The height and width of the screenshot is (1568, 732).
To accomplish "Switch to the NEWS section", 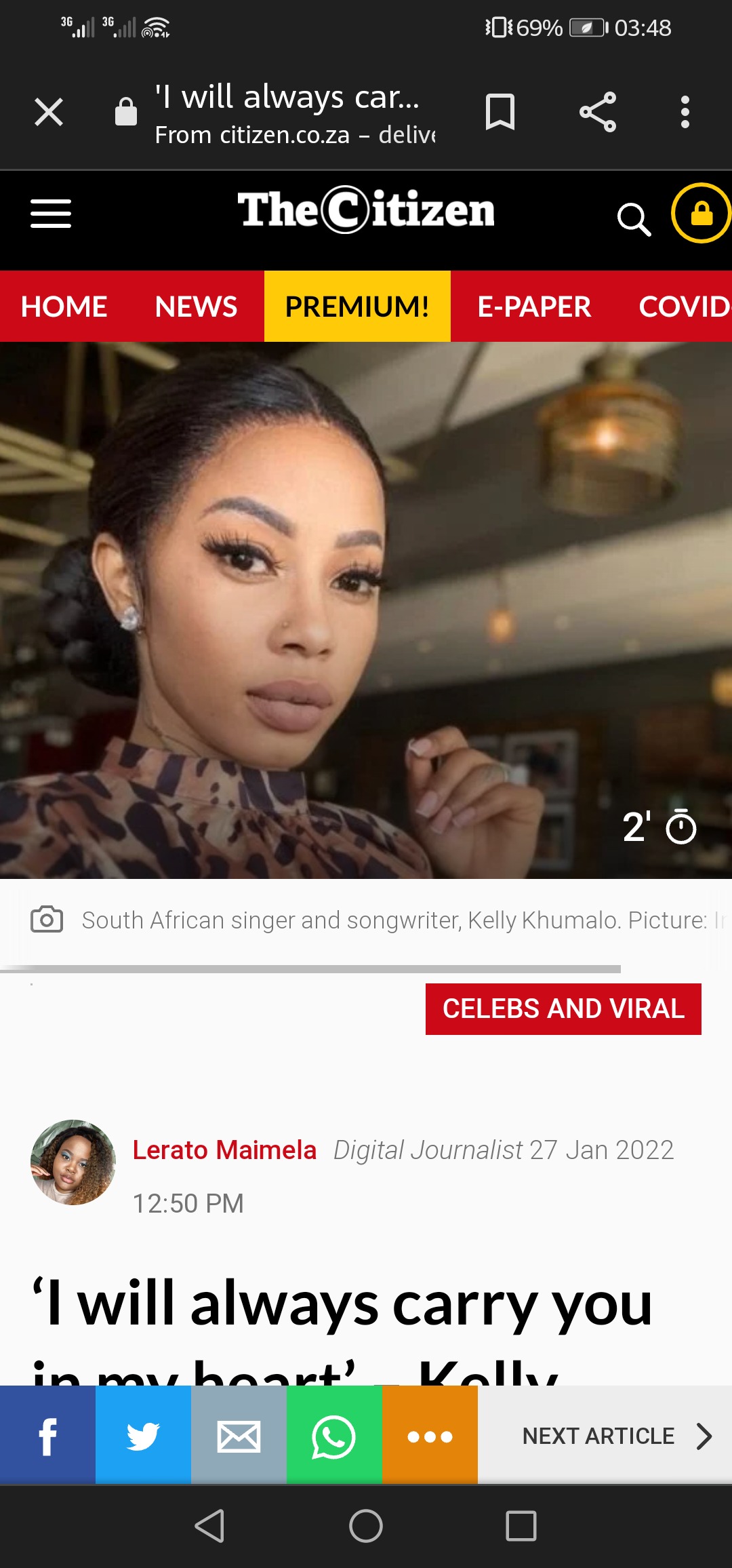I will pyautogui.click(x=196, y=307).
